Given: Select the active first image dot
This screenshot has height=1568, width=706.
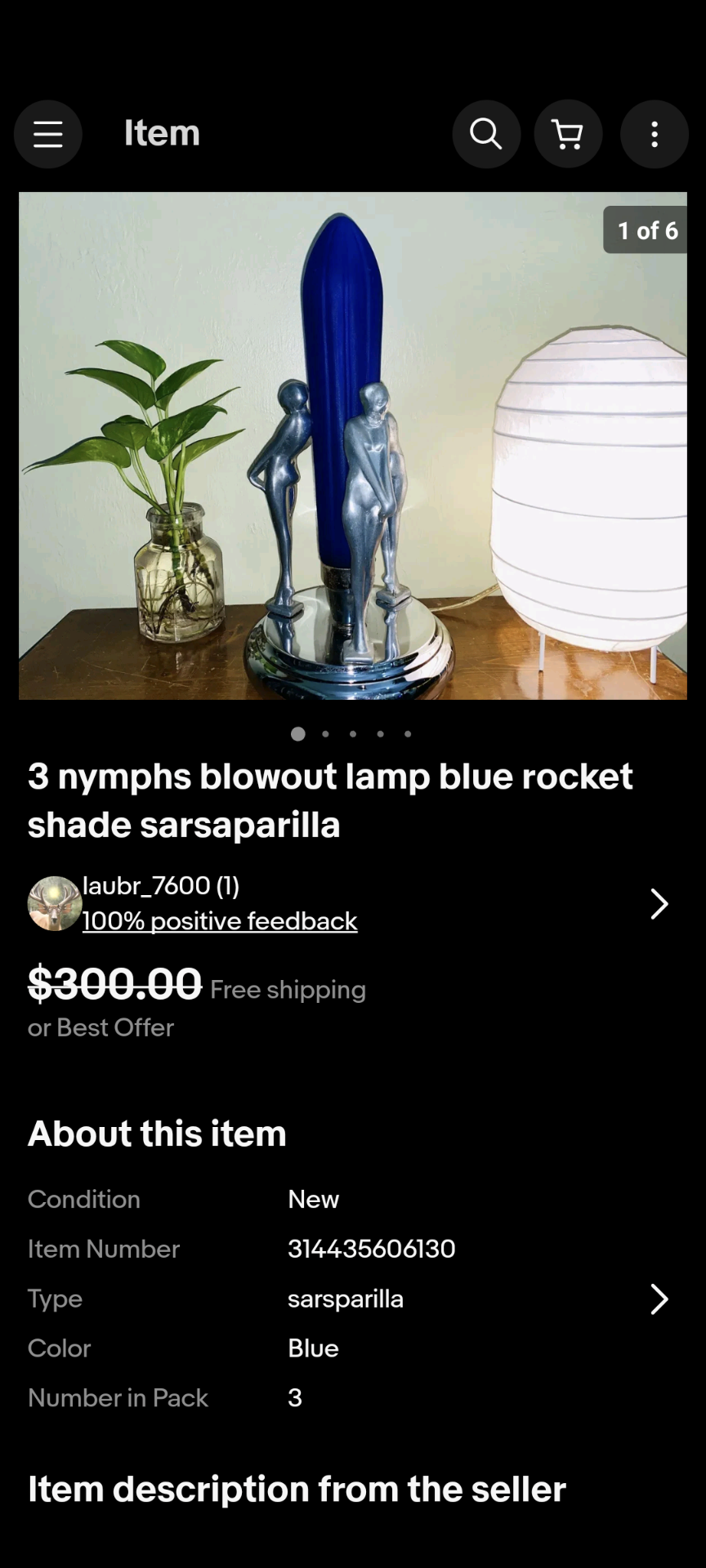Looking at the screenshot, I should 298,734.
